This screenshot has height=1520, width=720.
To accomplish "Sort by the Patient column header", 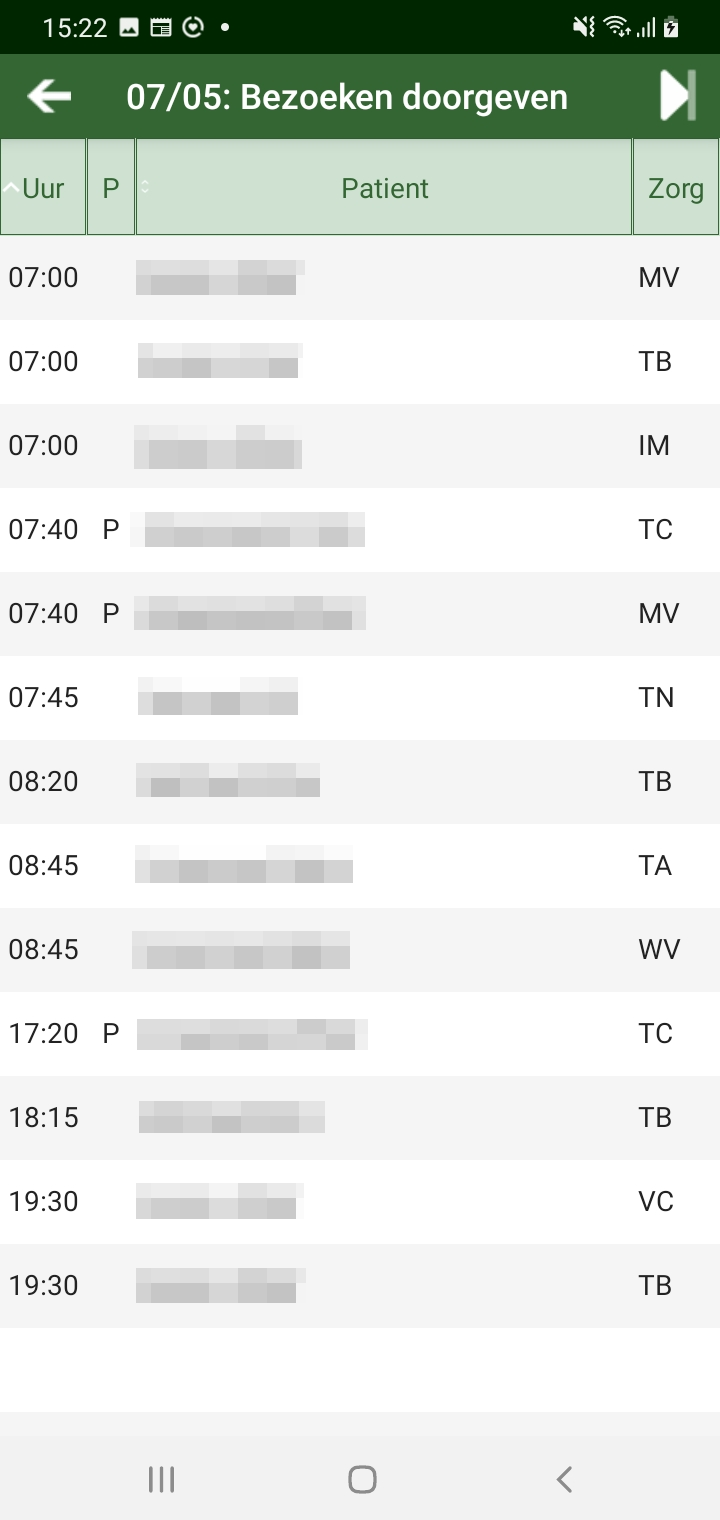I will [384, 188].
